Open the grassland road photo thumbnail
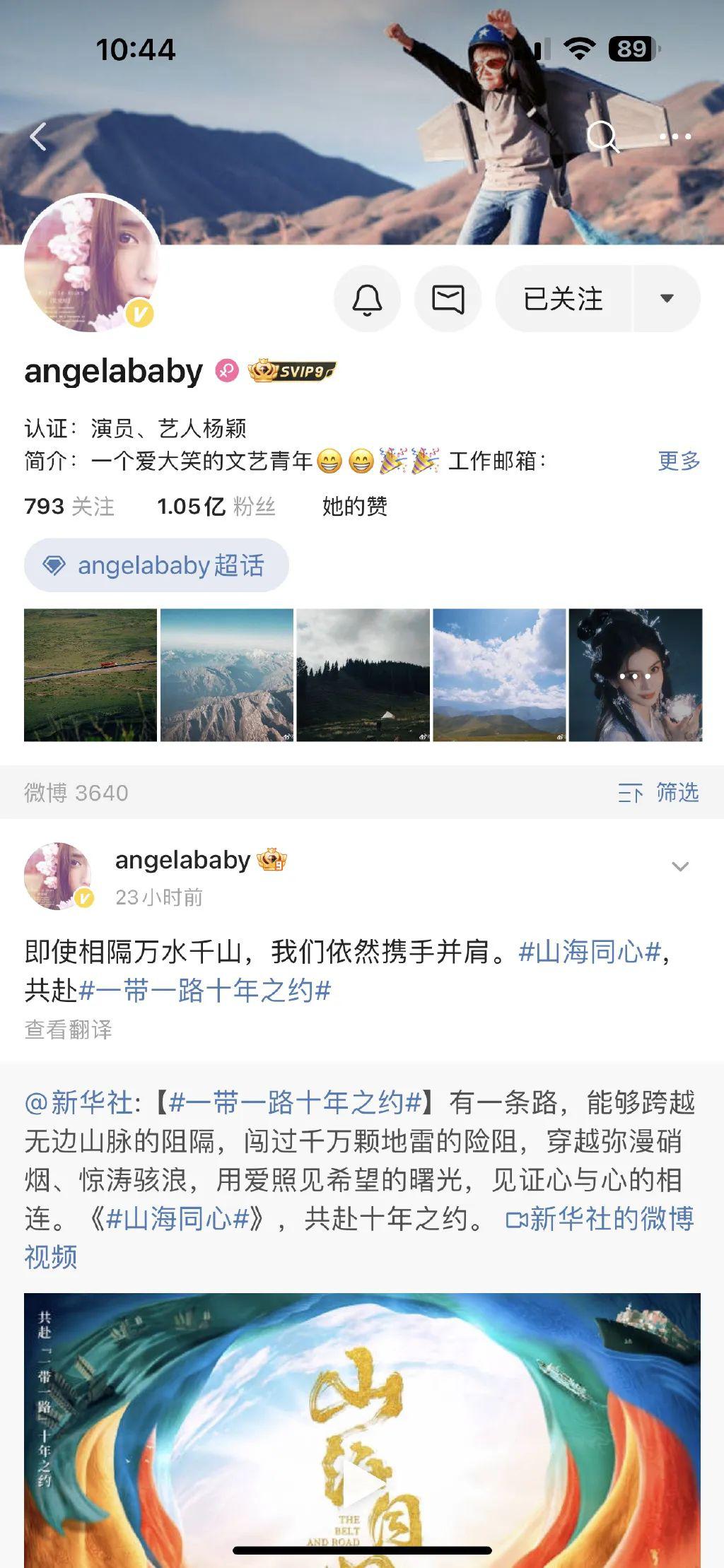724x1568 pixels. pos(90,675)
